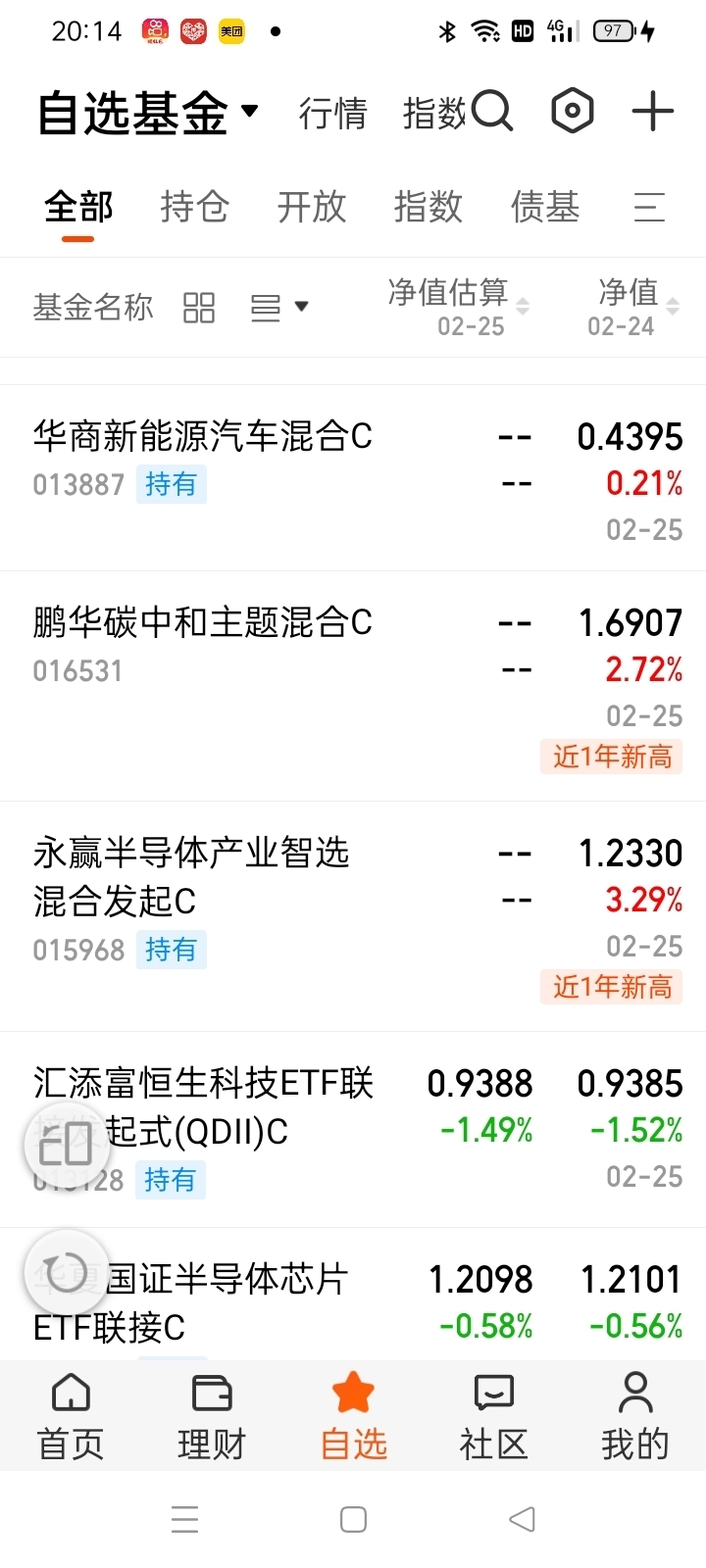
Task: Add a new fund with plus icon
Action: (652, 112)
